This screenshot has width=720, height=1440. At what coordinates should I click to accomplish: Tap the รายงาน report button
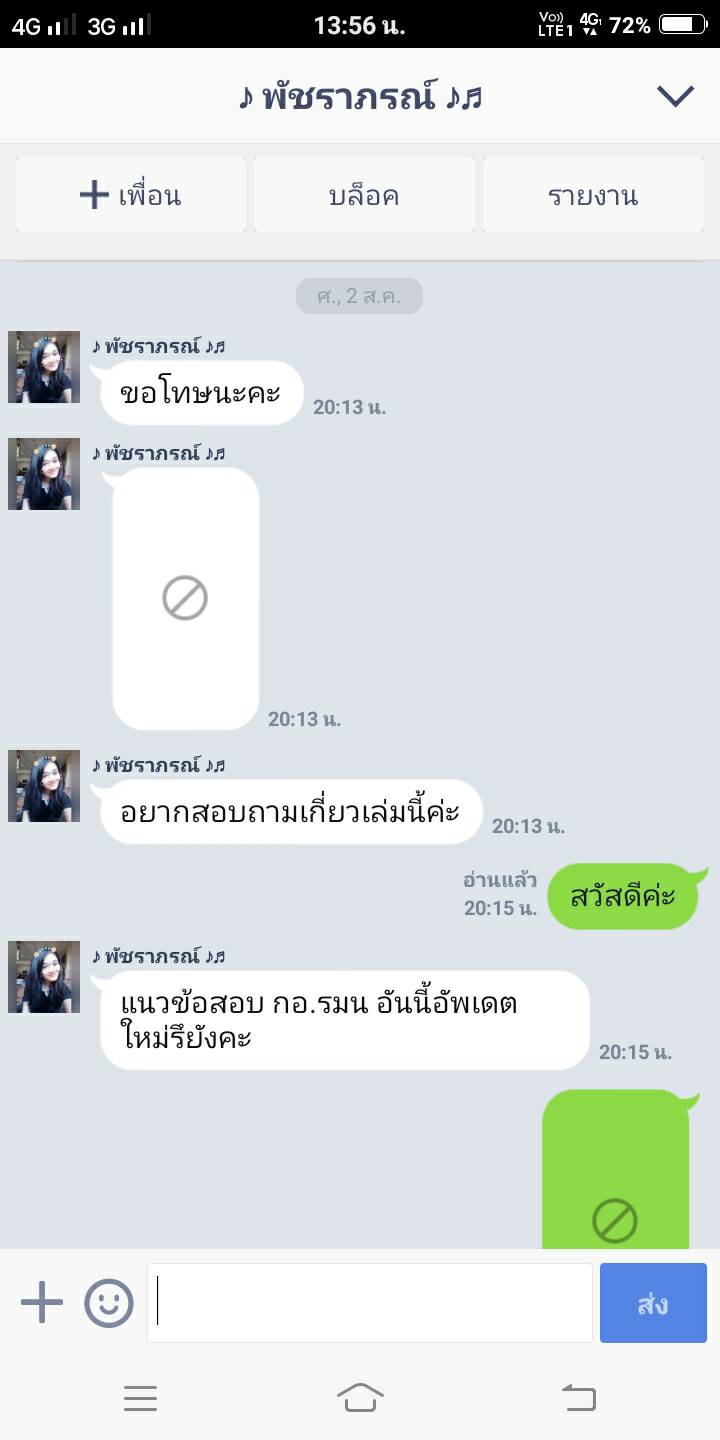[593, 195]
